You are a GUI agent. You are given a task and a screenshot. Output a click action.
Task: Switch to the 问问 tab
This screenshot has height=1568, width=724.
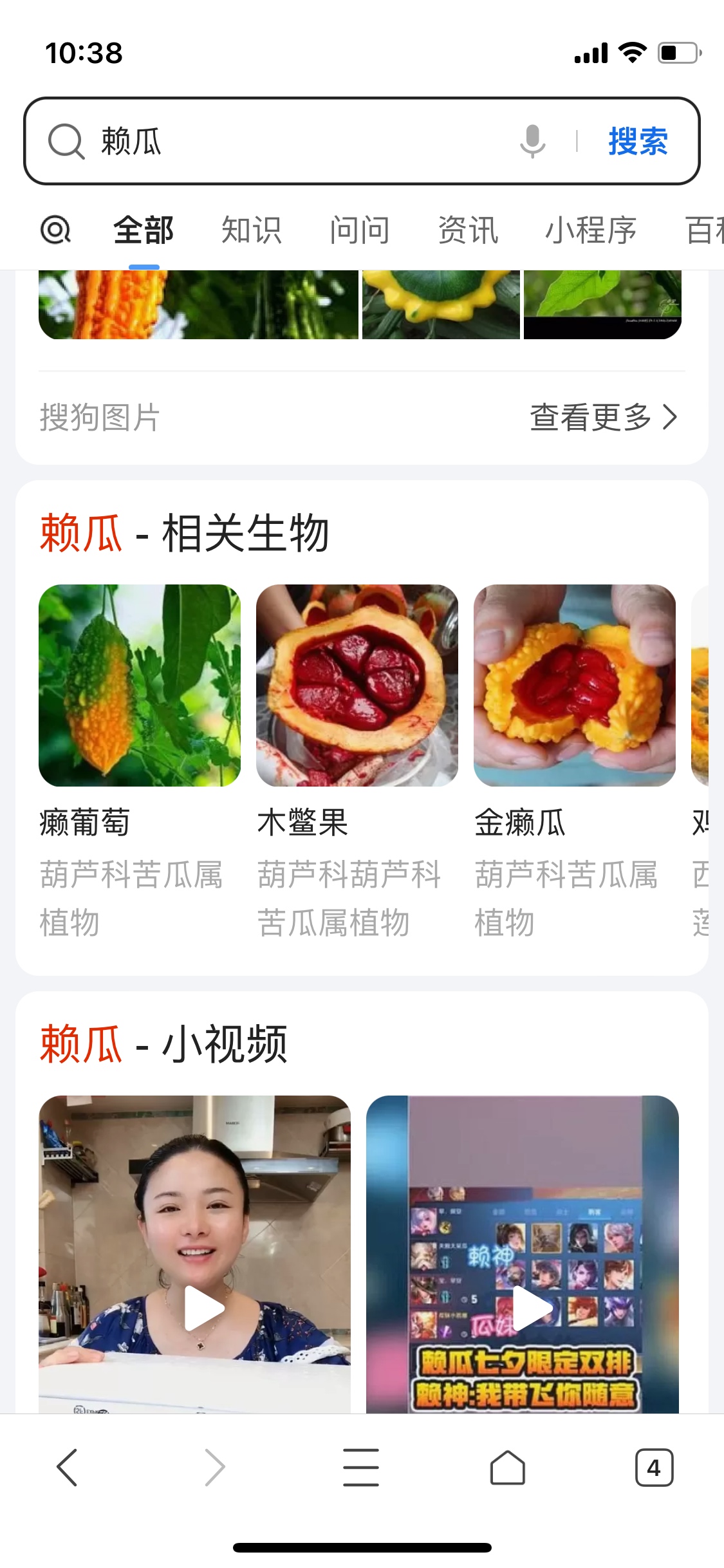[360, 230]
